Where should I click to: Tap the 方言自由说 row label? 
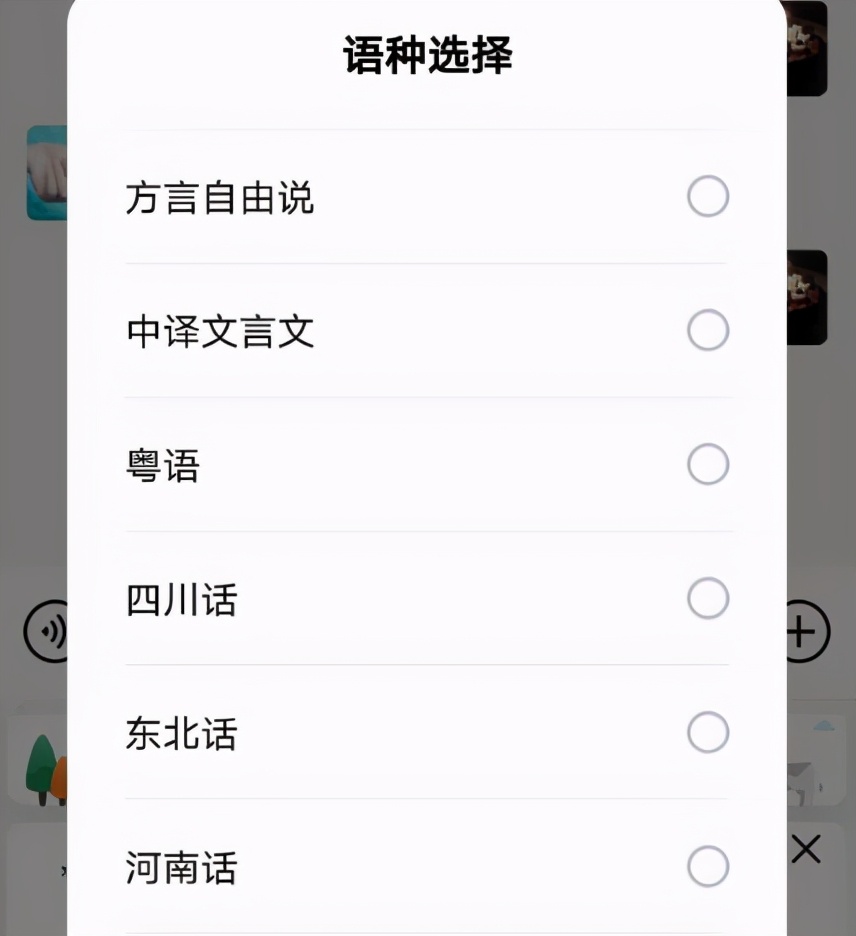click(220, 199)
